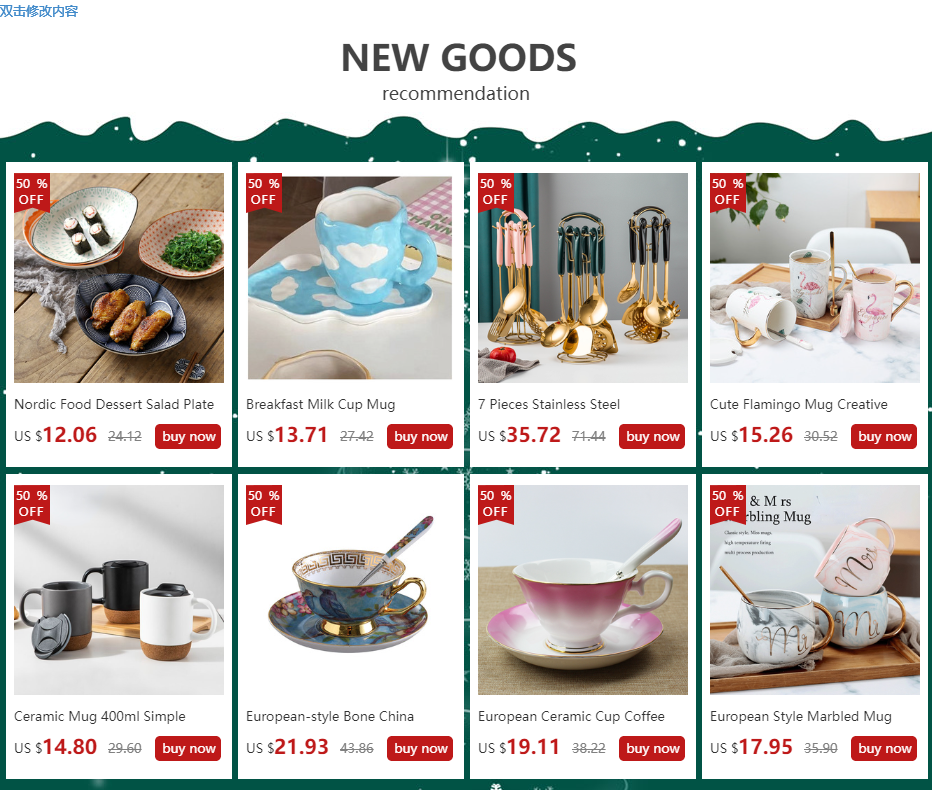Image resolution: width=932 pixels, height=790 pixels.
Task: Open the Nordic Food Dessert Salad Plate image
Action: 119,278
